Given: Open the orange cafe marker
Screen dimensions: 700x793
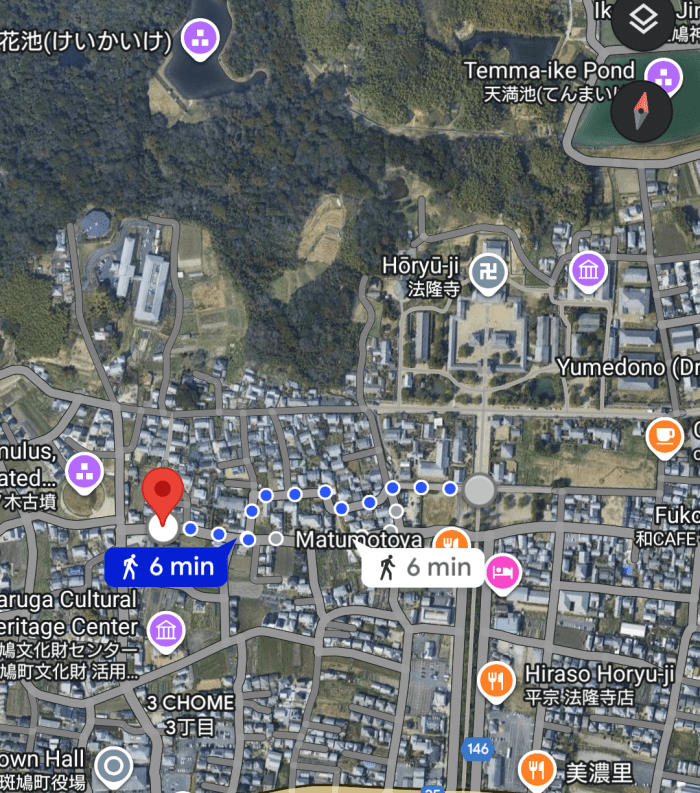Looking at the screenshot, I should pos(664,435).
